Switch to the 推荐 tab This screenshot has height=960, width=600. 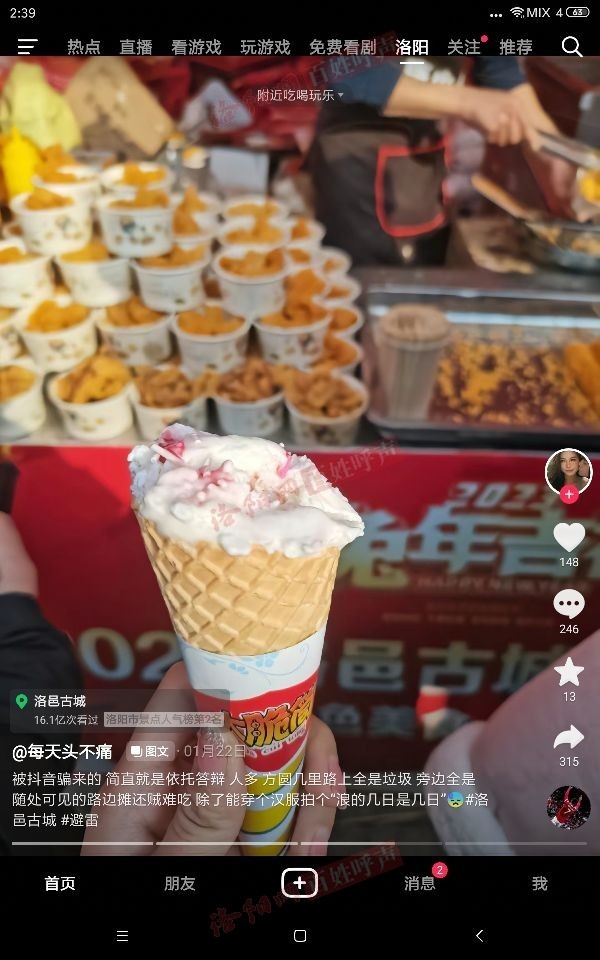(516, 47)
